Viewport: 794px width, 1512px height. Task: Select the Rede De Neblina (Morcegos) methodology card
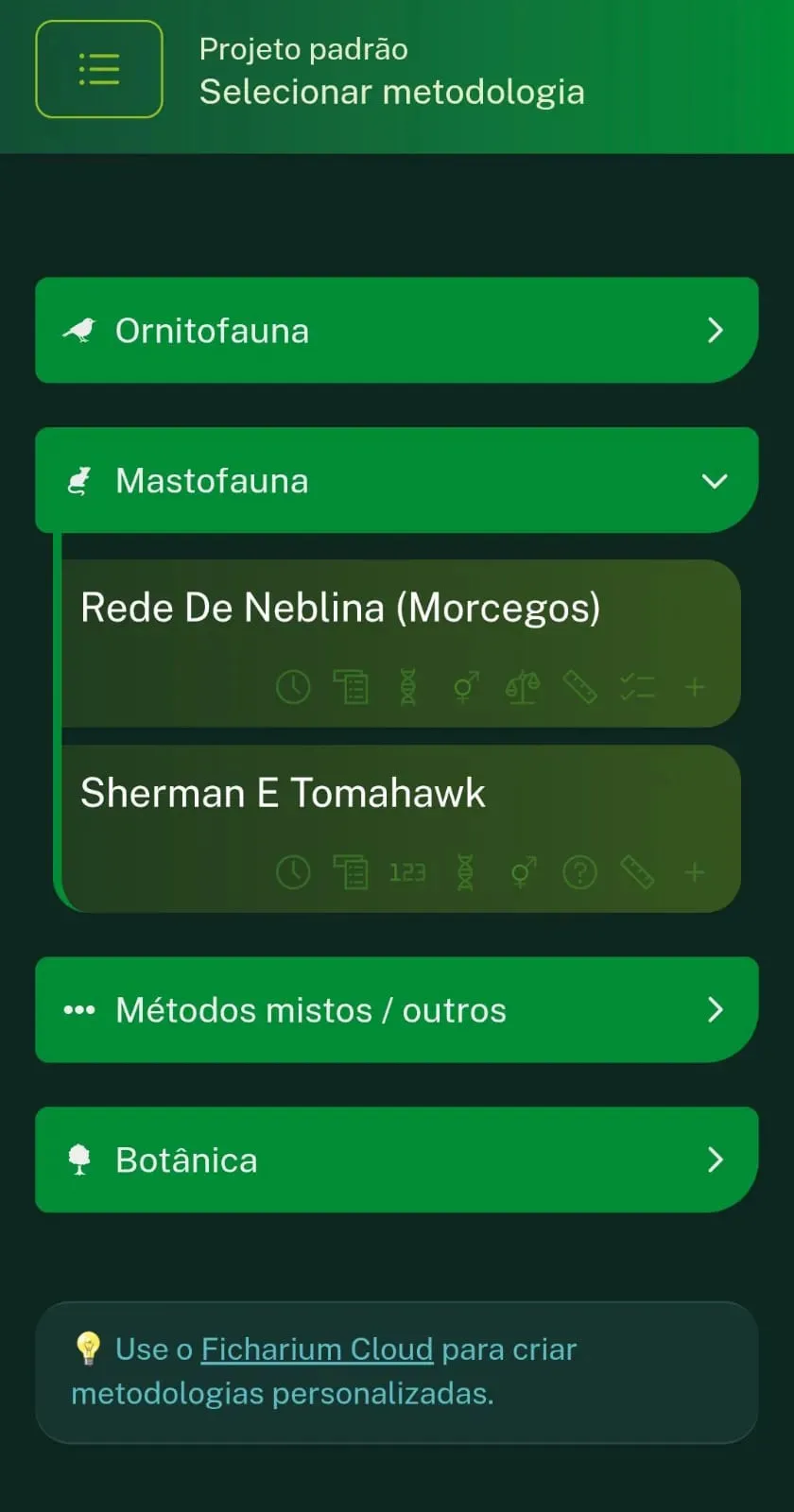coord(340,609)
